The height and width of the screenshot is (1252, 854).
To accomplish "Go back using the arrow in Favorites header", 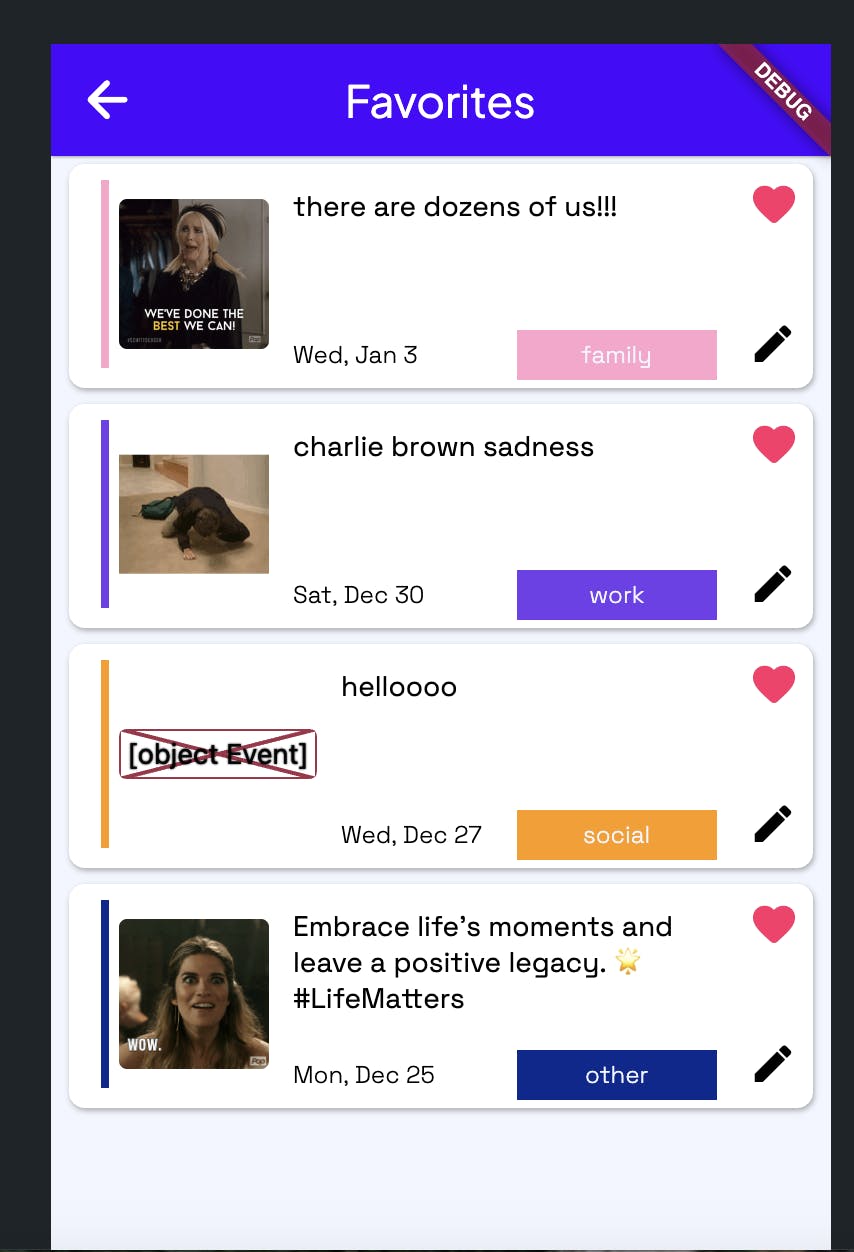I will 107,100.
